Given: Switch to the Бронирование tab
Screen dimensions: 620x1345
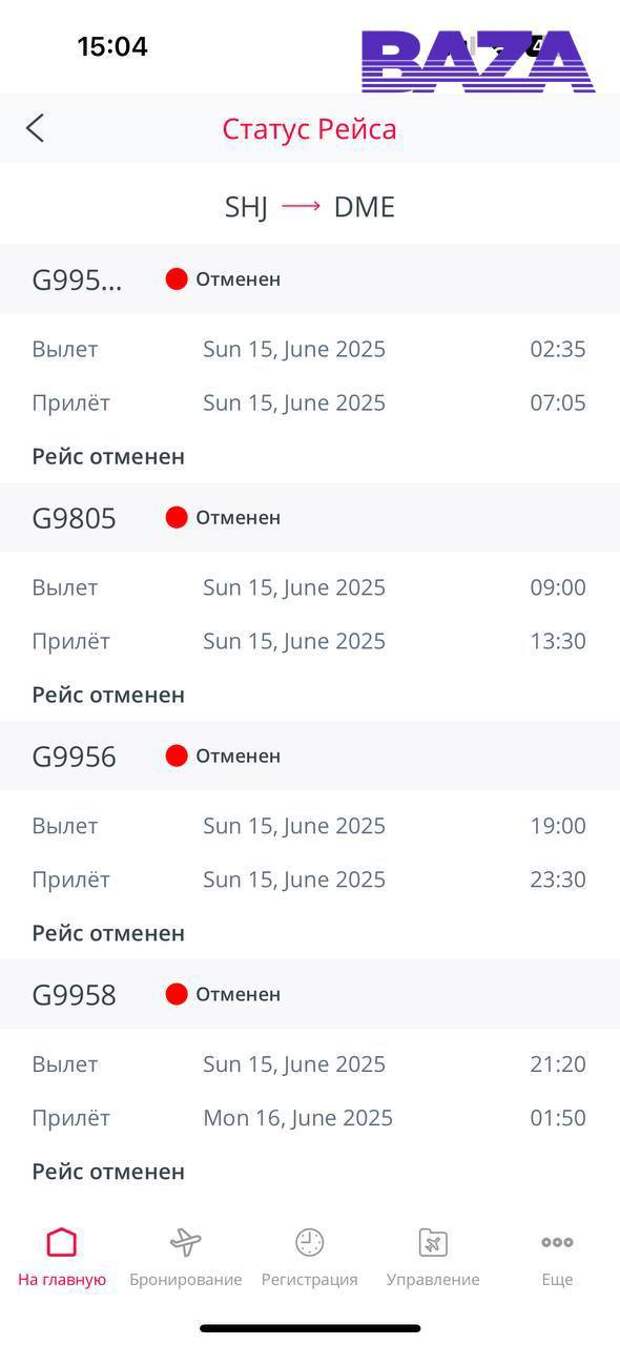Looking at the screenshot, I should [186, 1257].
